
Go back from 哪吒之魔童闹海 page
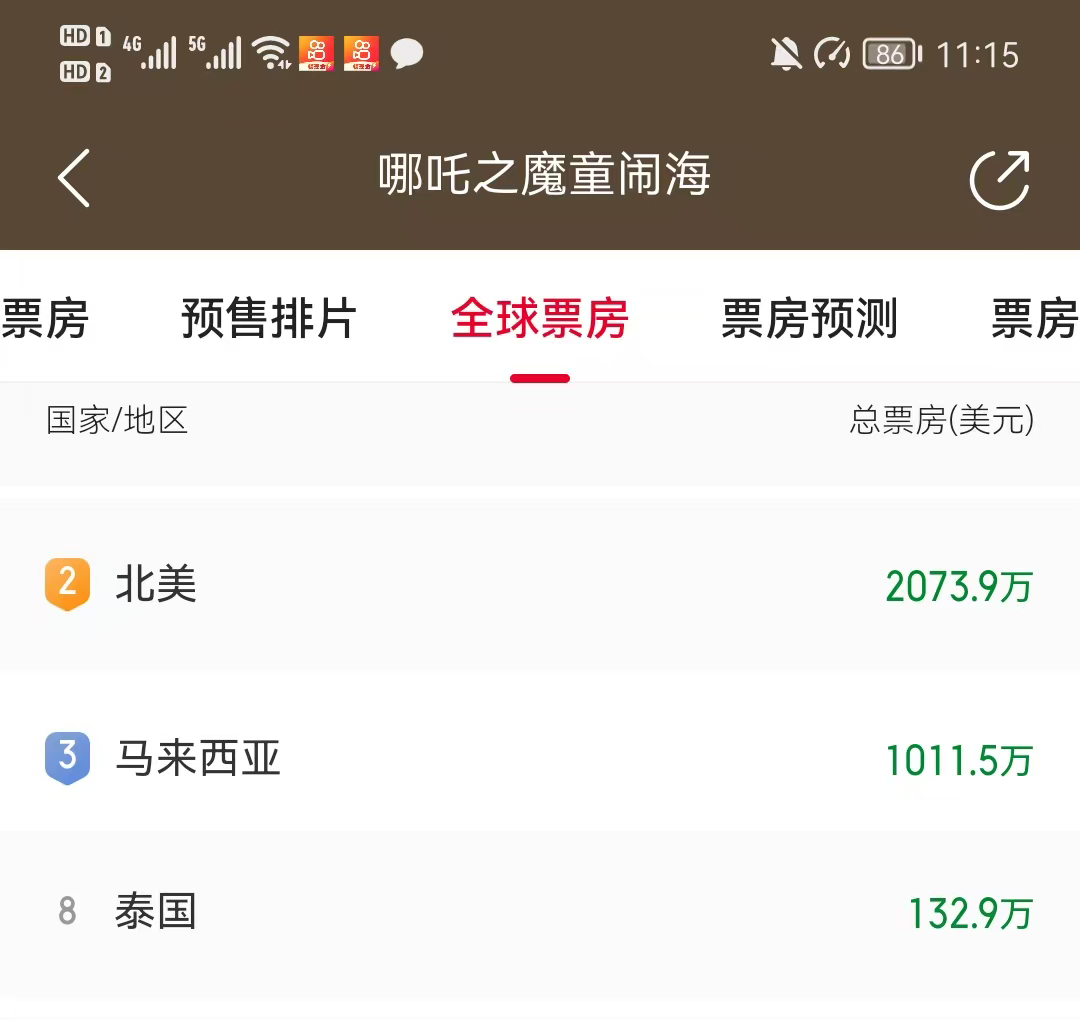(74, 178)
